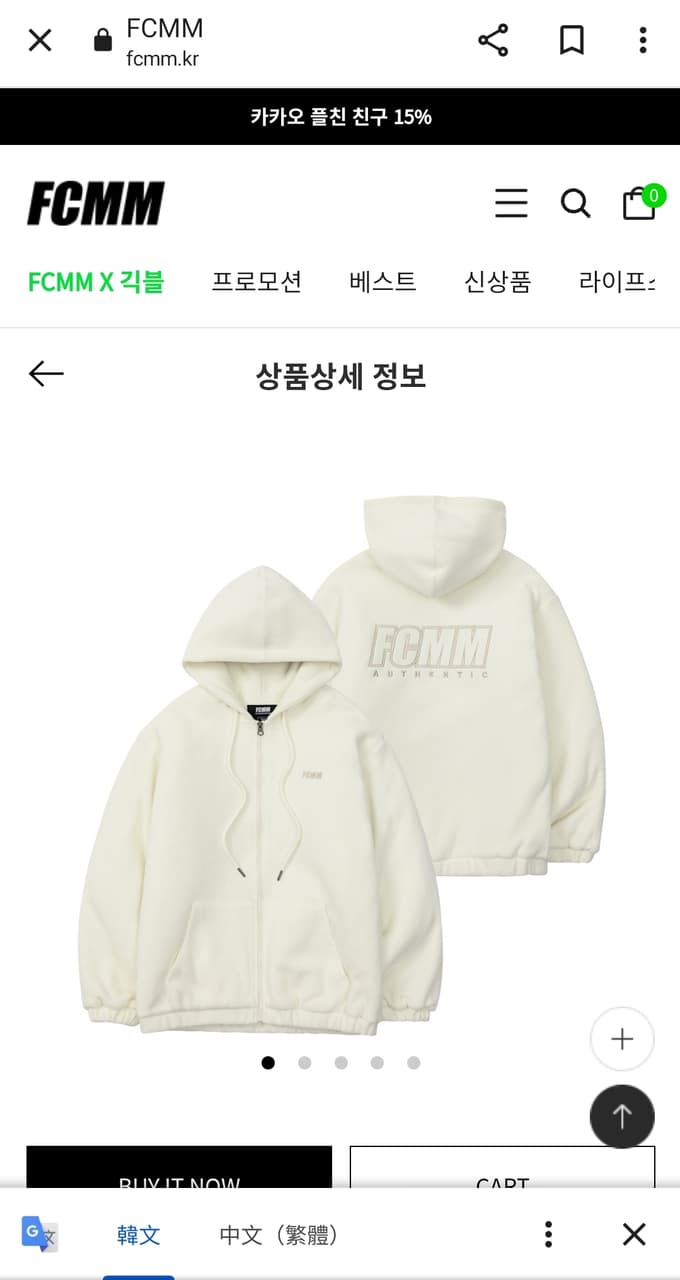Dismiss the translate bar

634,1234
